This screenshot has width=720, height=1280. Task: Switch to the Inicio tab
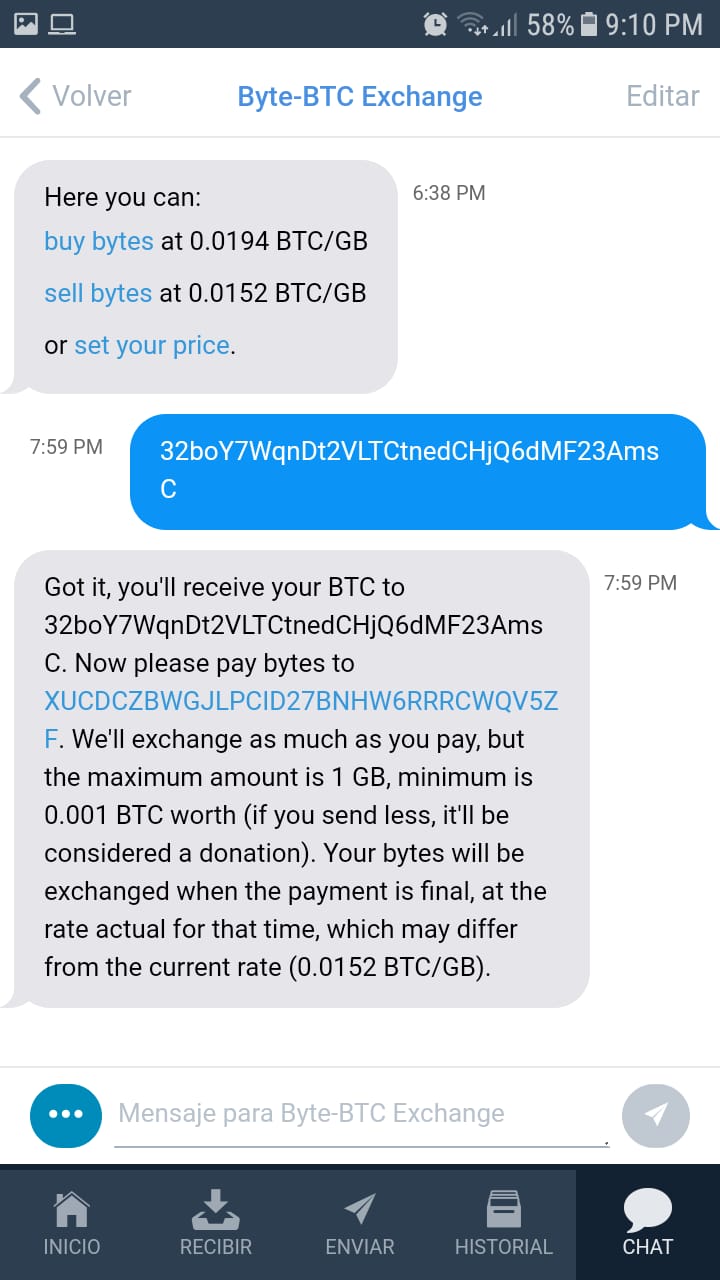72,1224
